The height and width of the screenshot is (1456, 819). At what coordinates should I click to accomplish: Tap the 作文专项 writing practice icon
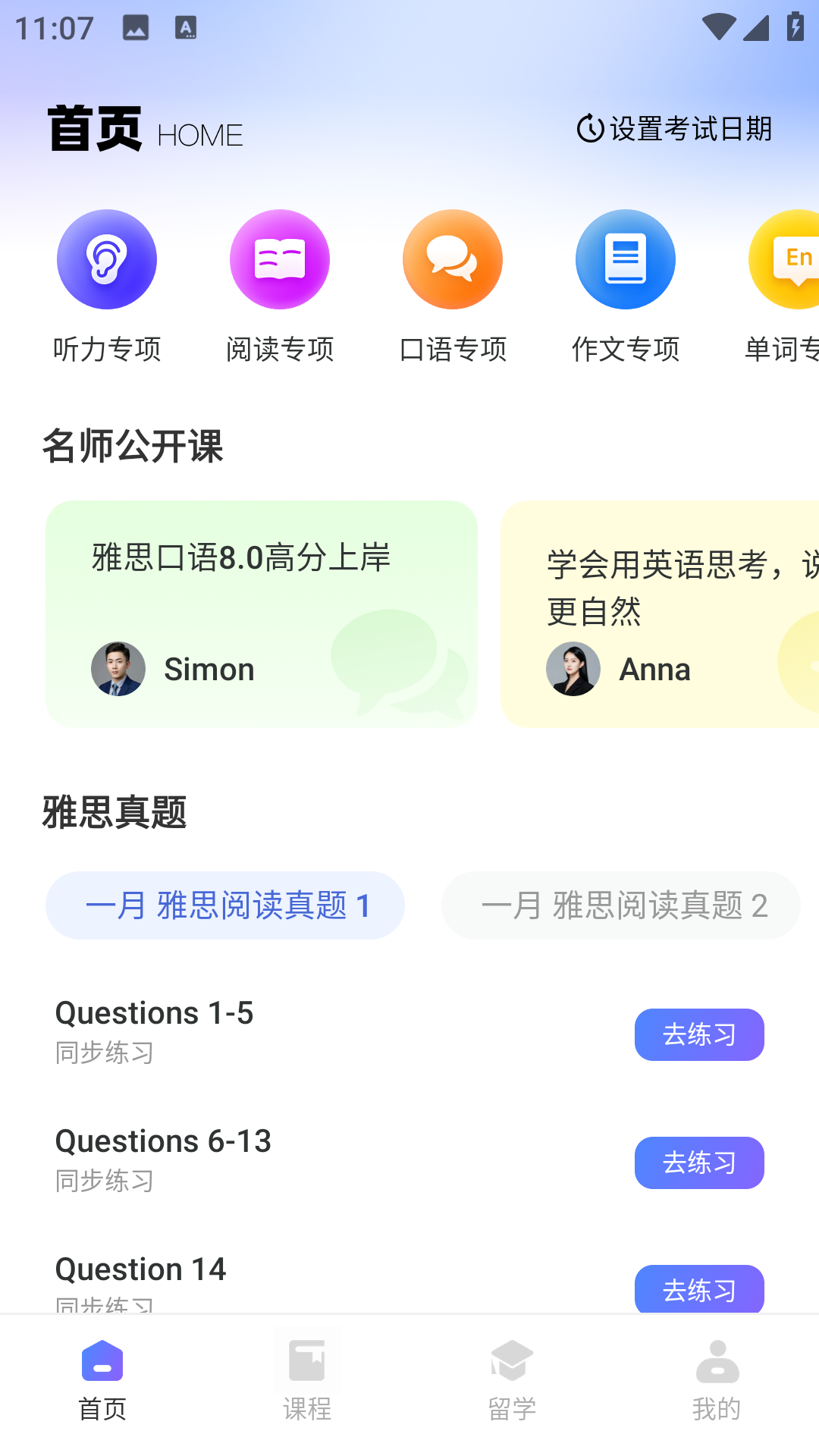[625, 259]
